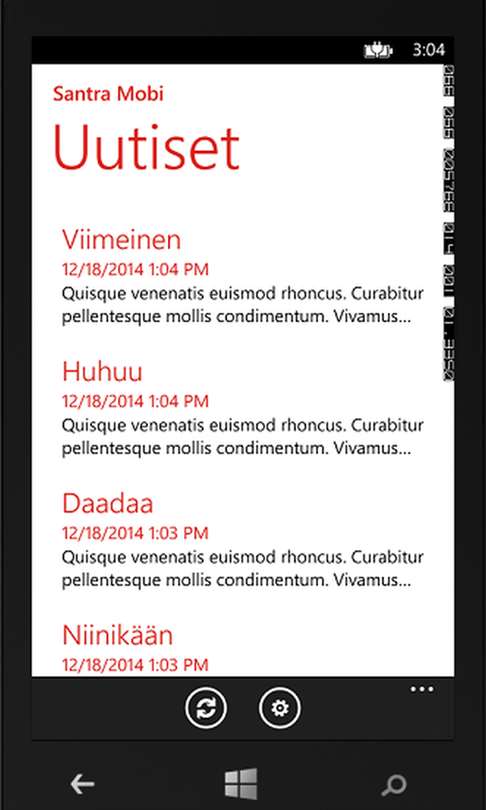Open the Niinikään news item
The image size is (486, 810).
243,648
